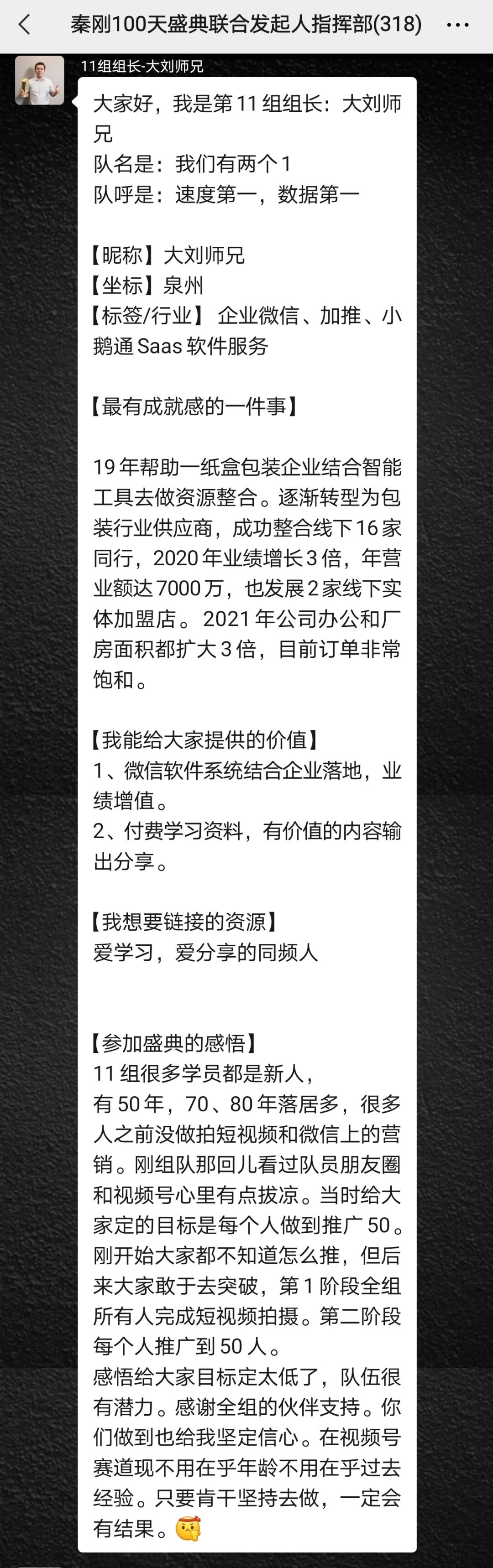
Task: Open 大刘师兄's profile avatar
Action: (40, 80)
